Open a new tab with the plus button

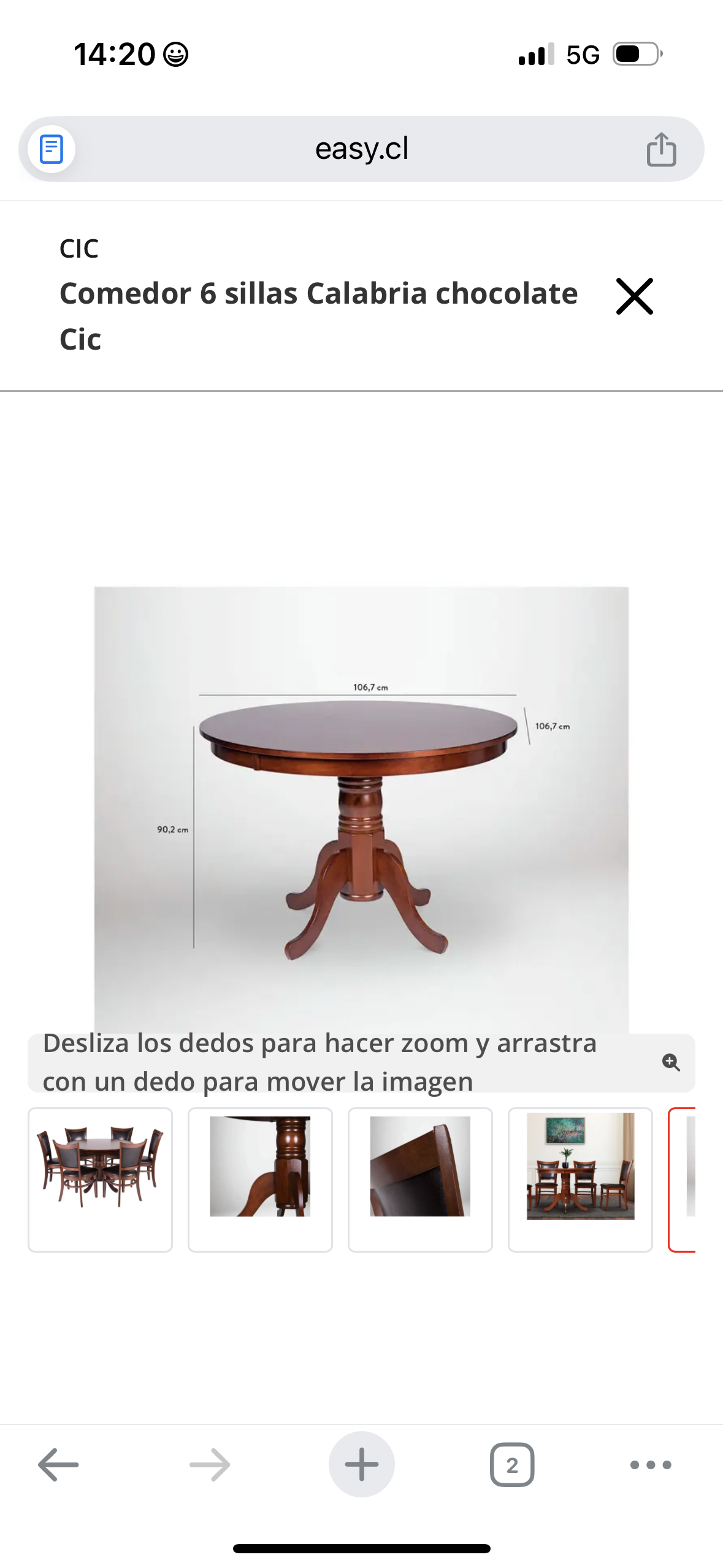pos(361,1464)
